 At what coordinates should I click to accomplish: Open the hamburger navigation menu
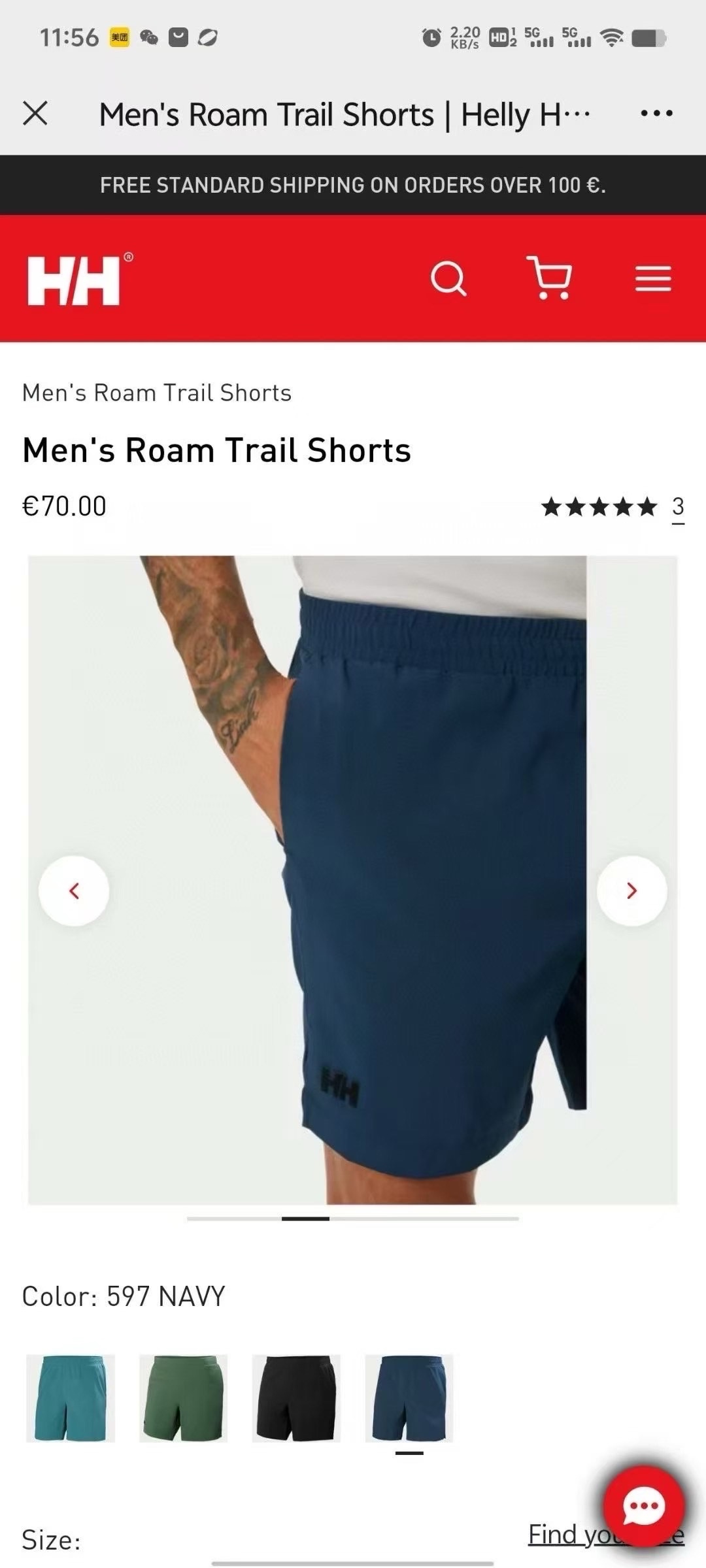pyautogui.click(x=653, y=279)
